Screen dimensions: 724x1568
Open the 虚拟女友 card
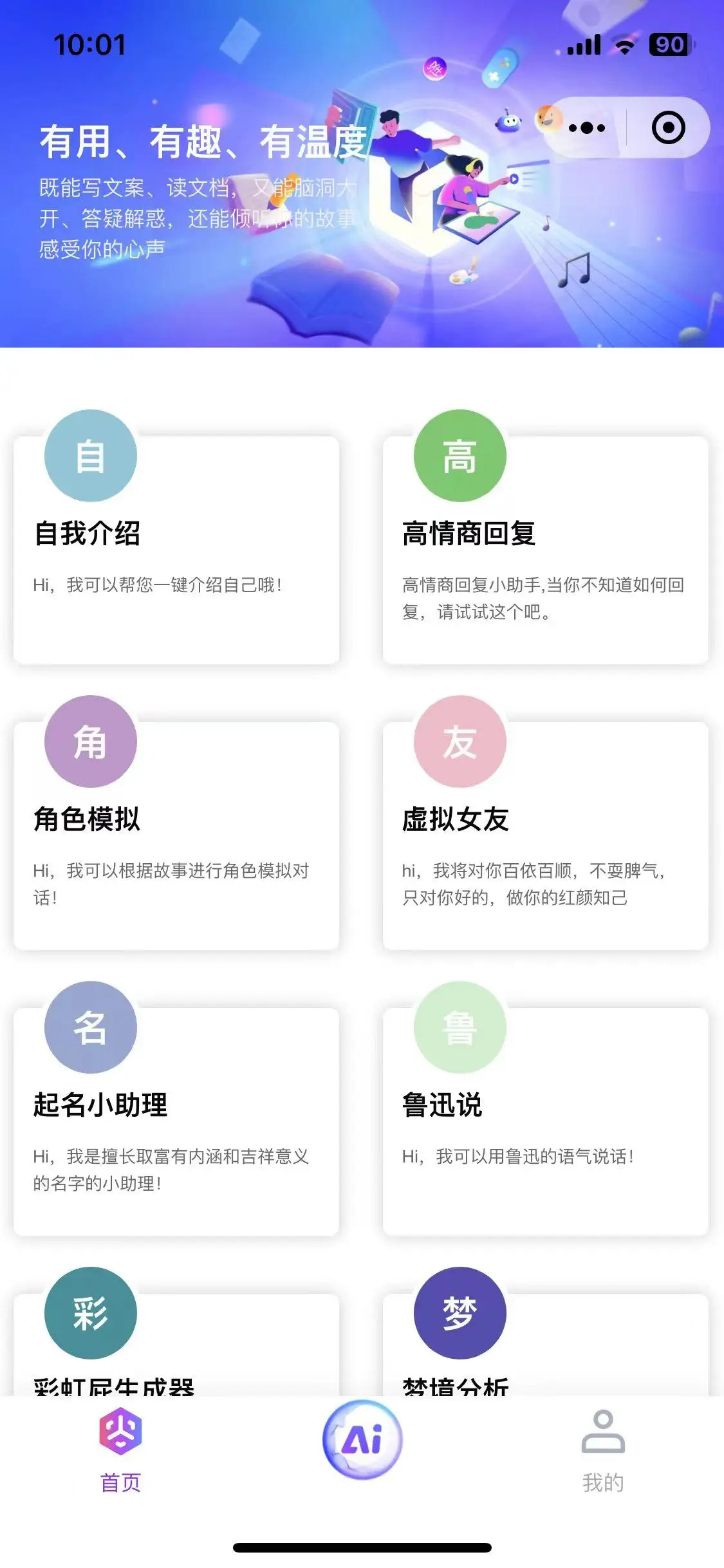coord(545,835)
